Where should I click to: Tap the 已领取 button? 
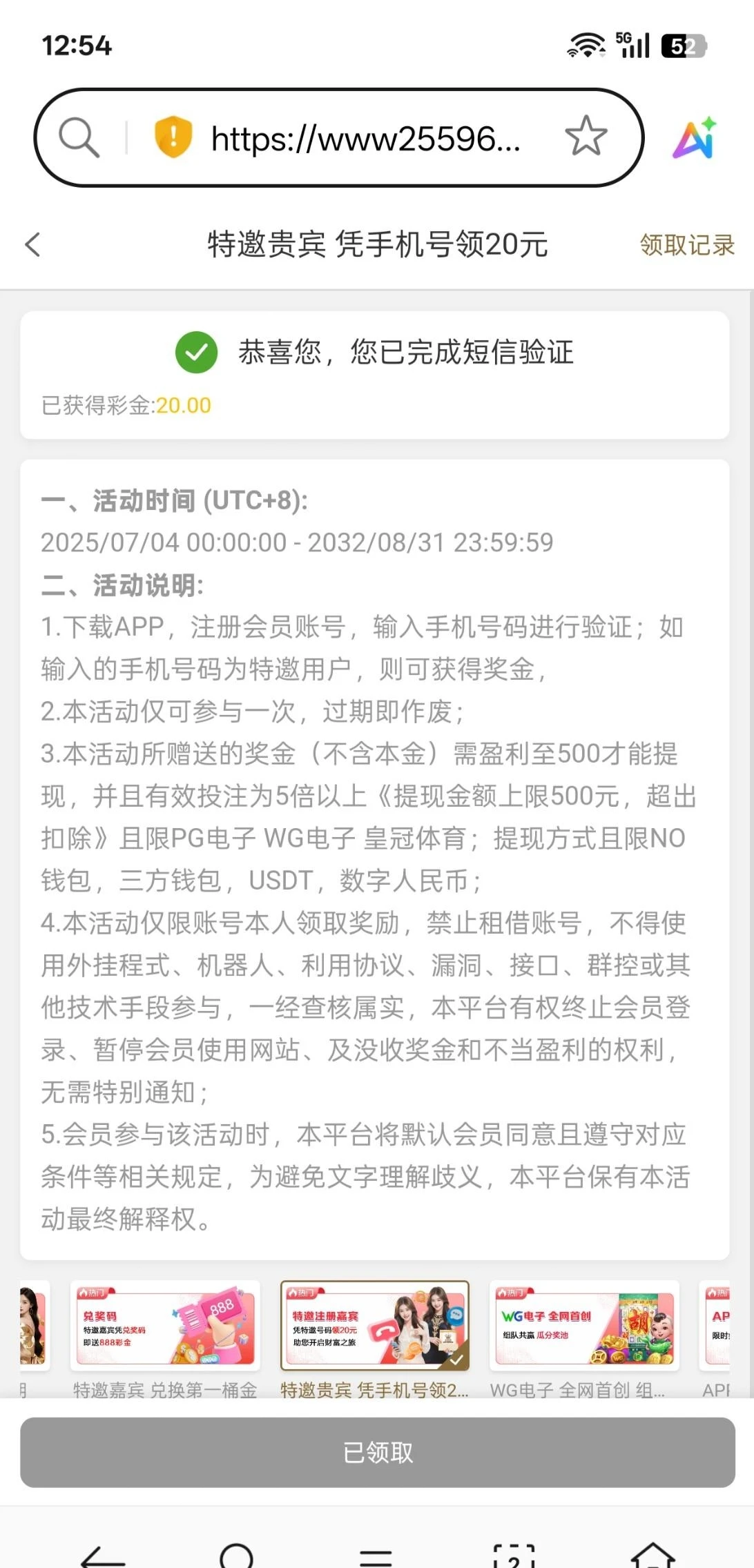pyautogui.click(x=377, y=1452)
